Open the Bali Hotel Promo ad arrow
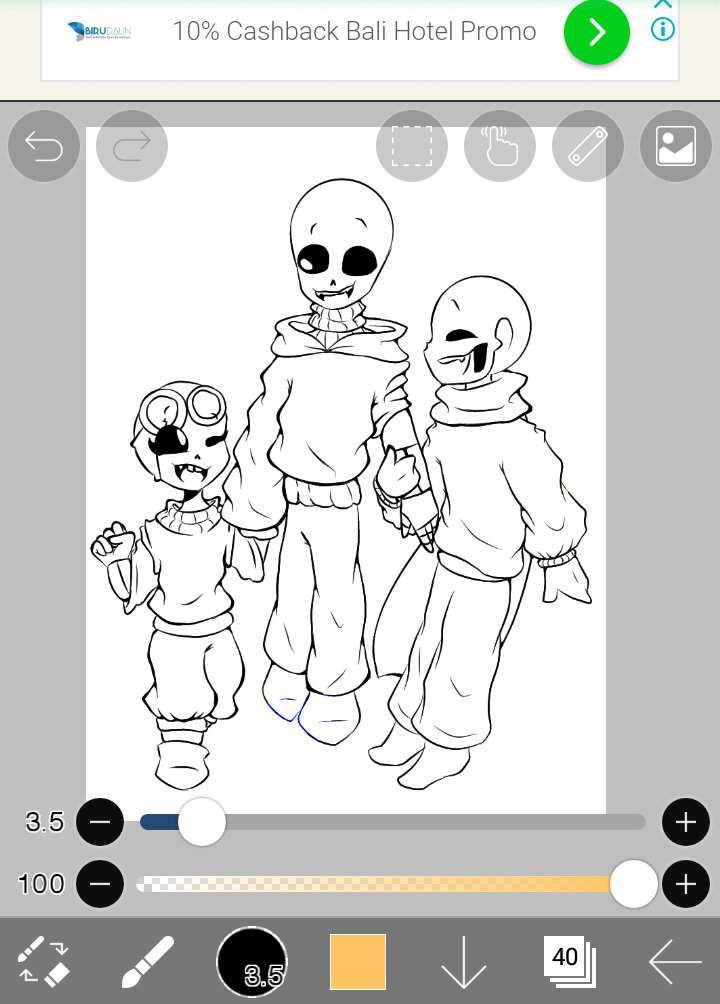The height and width of the screenshot is (1004, 720). (x=596, y=32)
